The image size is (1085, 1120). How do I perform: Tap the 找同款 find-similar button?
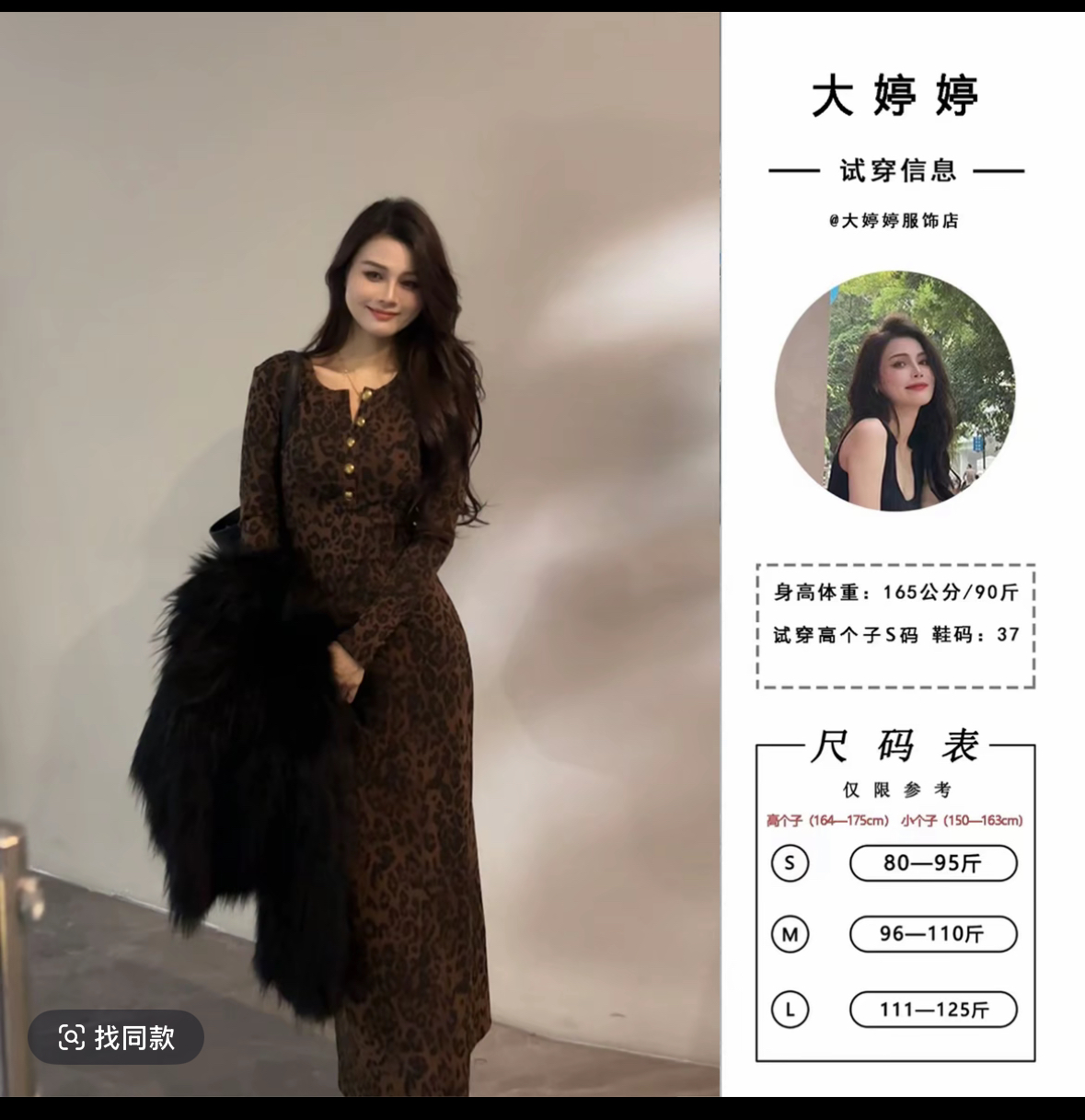click(116, 1037)
